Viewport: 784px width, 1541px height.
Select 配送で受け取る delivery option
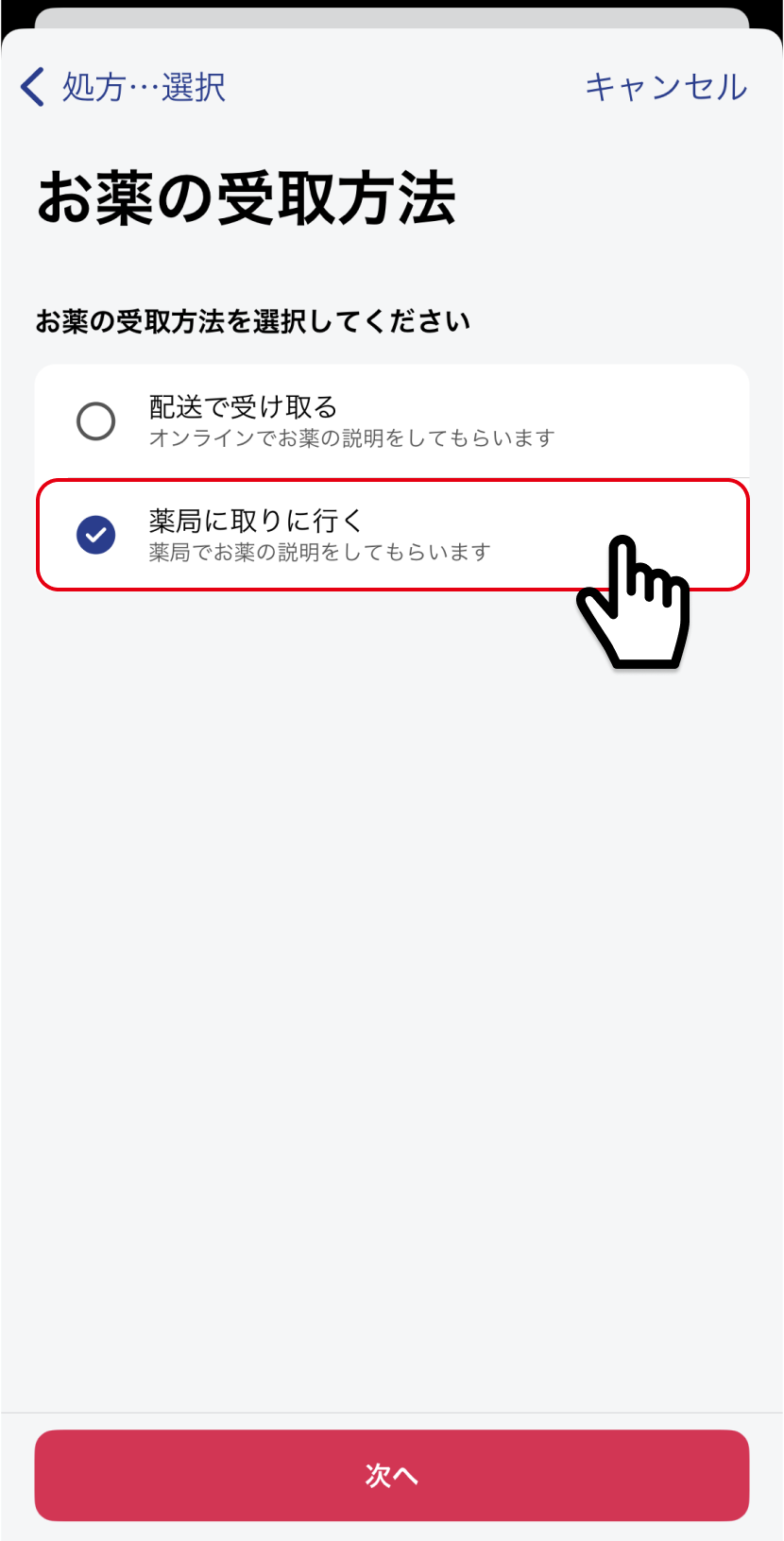tap(392, 421)
